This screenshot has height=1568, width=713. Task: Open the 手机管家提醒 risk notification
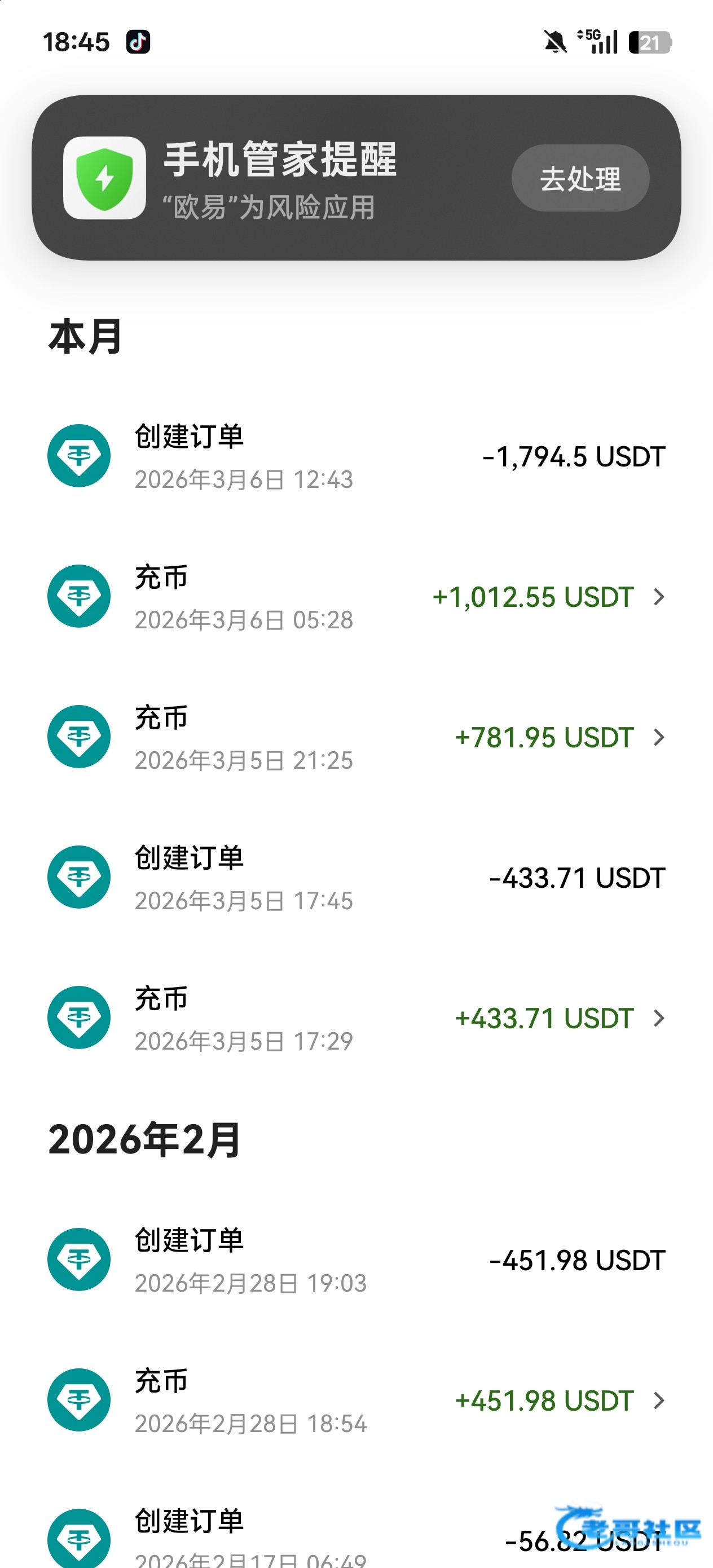[280, 178]
